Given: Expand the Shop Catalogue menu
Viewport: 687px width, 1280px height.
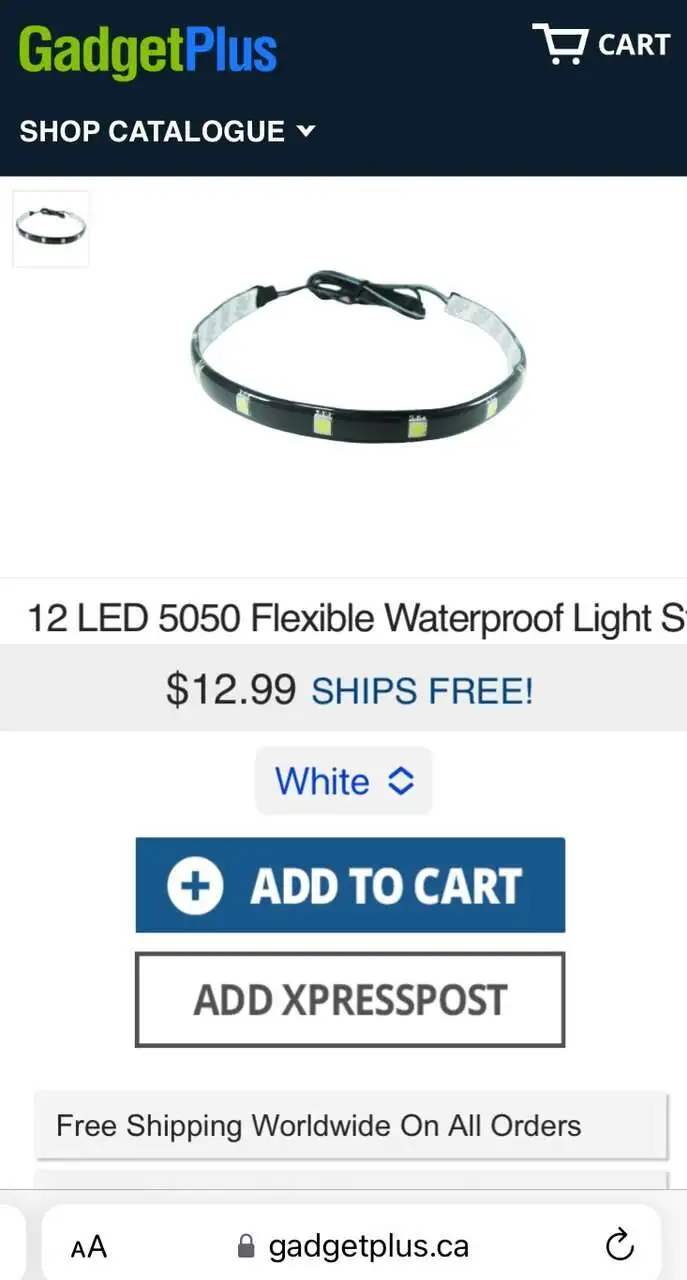Looking at the screenshot, I should click(167, 131).
